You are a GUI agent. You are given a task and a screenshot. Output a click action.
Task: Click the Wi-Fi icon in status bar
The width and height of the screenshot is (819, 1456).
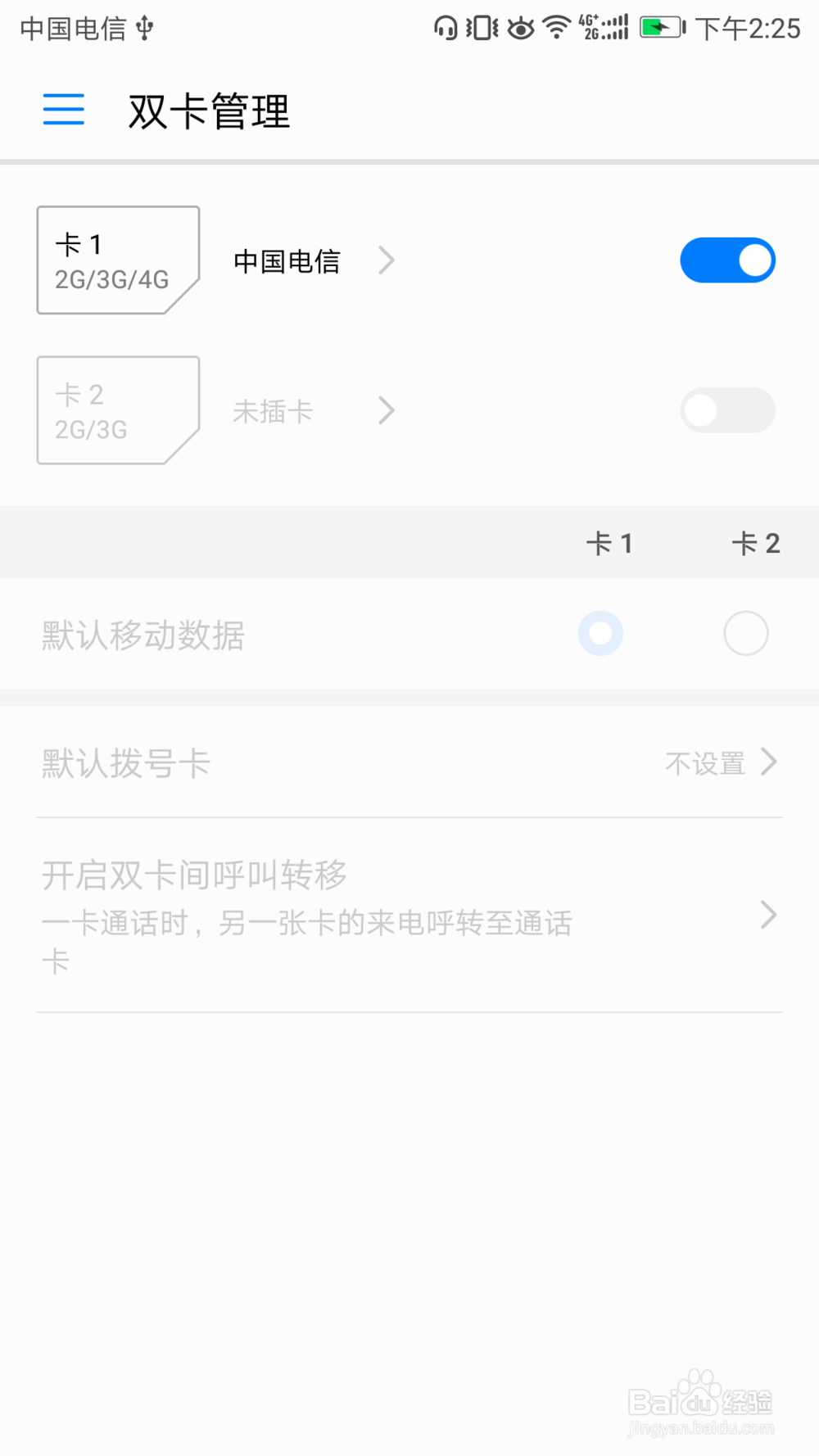coord(556,27)
